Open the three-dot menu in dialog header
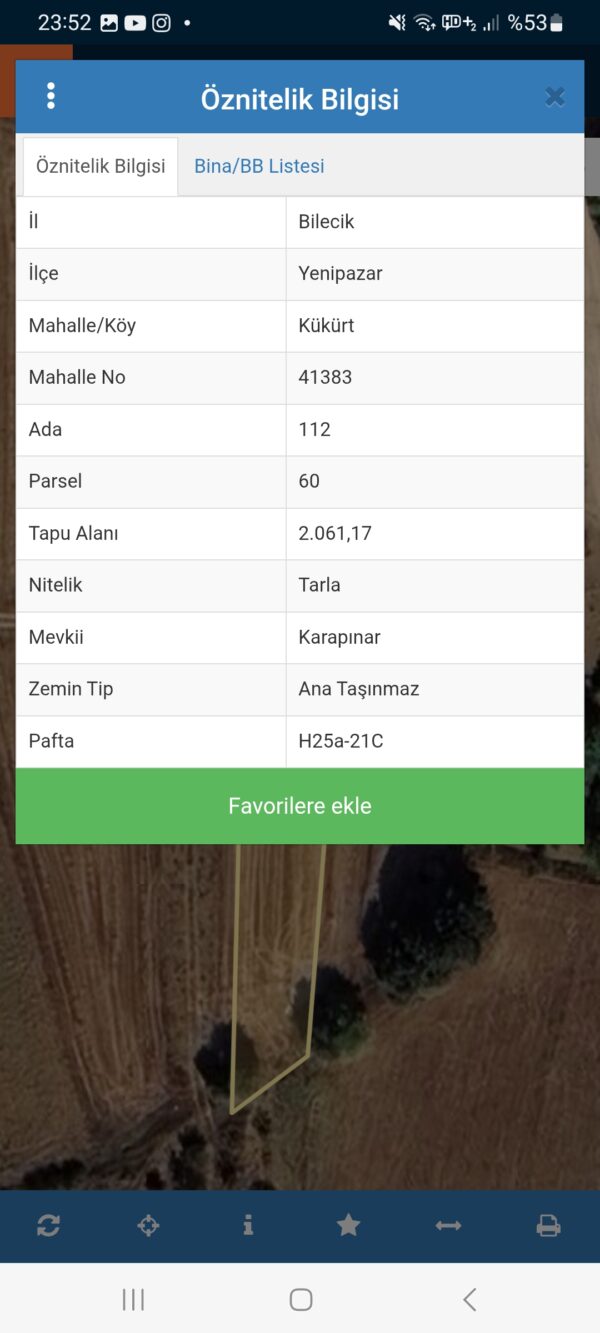Image resolution: width=600 pixels, height=1333 pixels. pos(51,96)
